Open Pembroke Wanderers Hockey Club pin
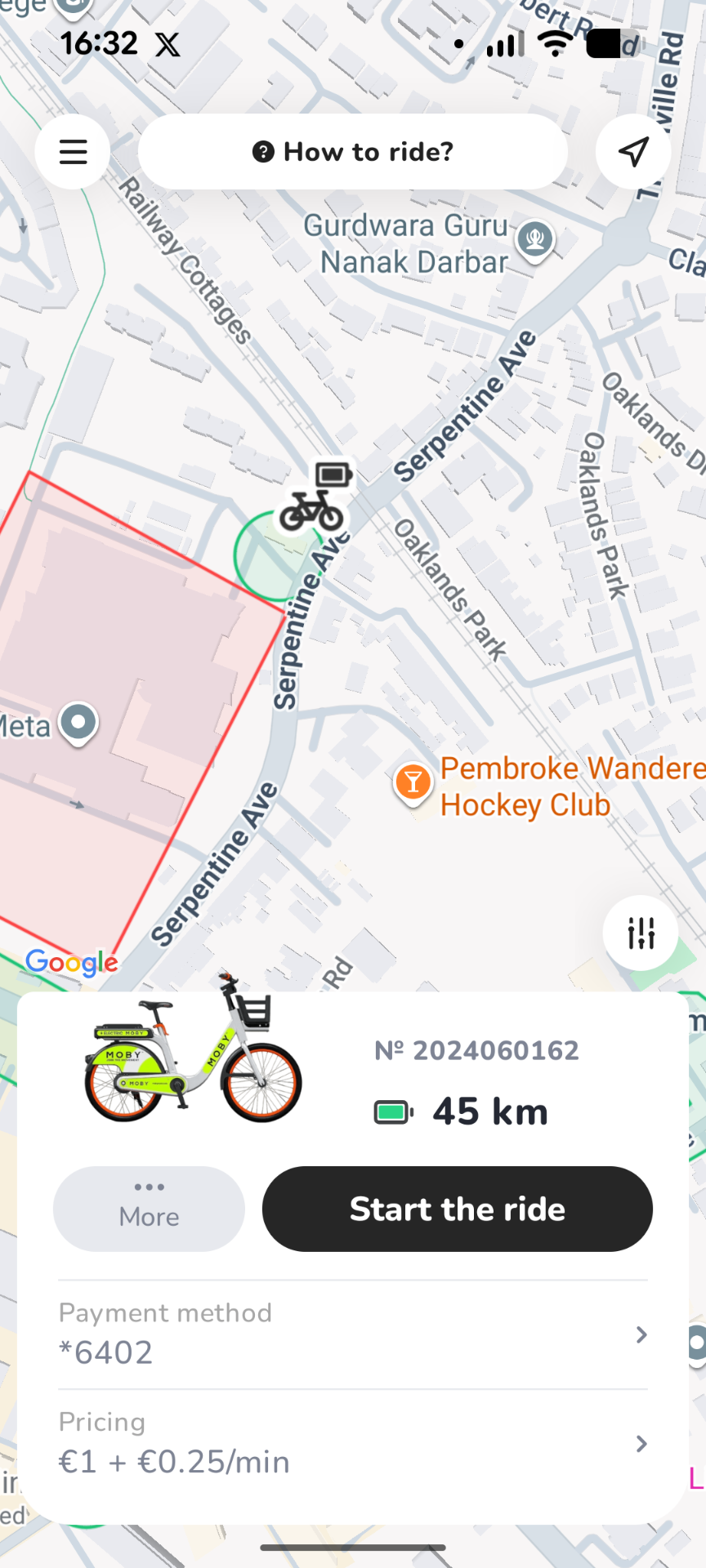Viewport: 706px width, 1568px height. click(413, 784)
